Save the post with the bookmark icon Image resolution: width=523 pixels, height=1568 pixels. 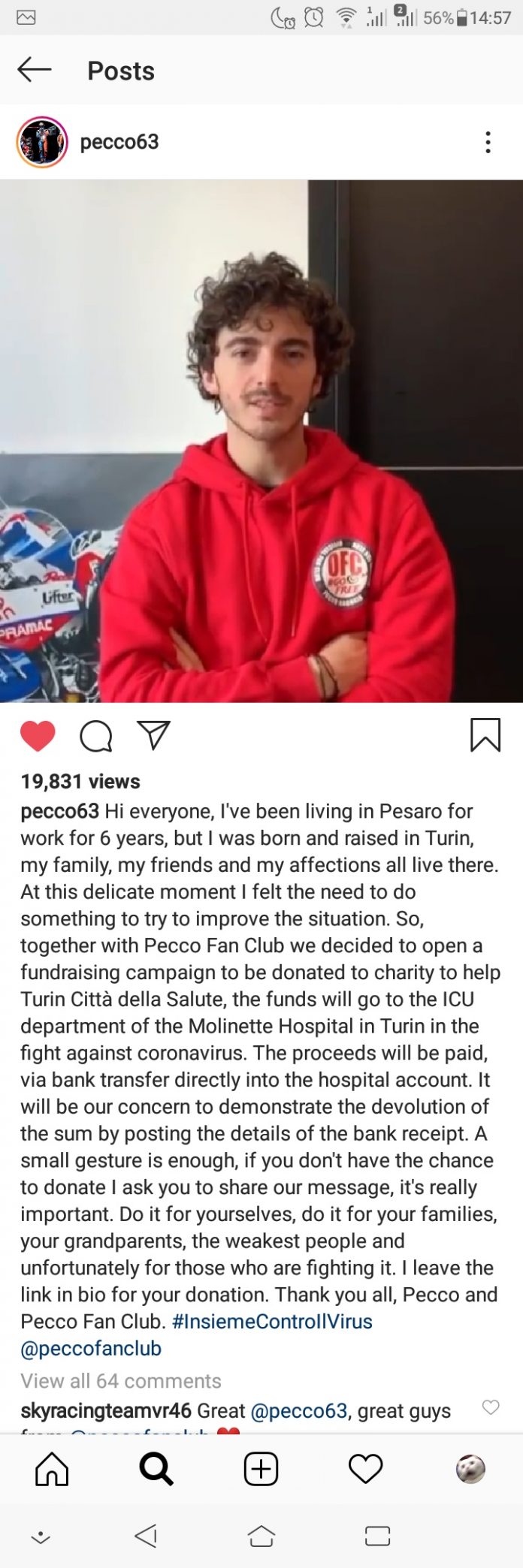pos(485,735)
